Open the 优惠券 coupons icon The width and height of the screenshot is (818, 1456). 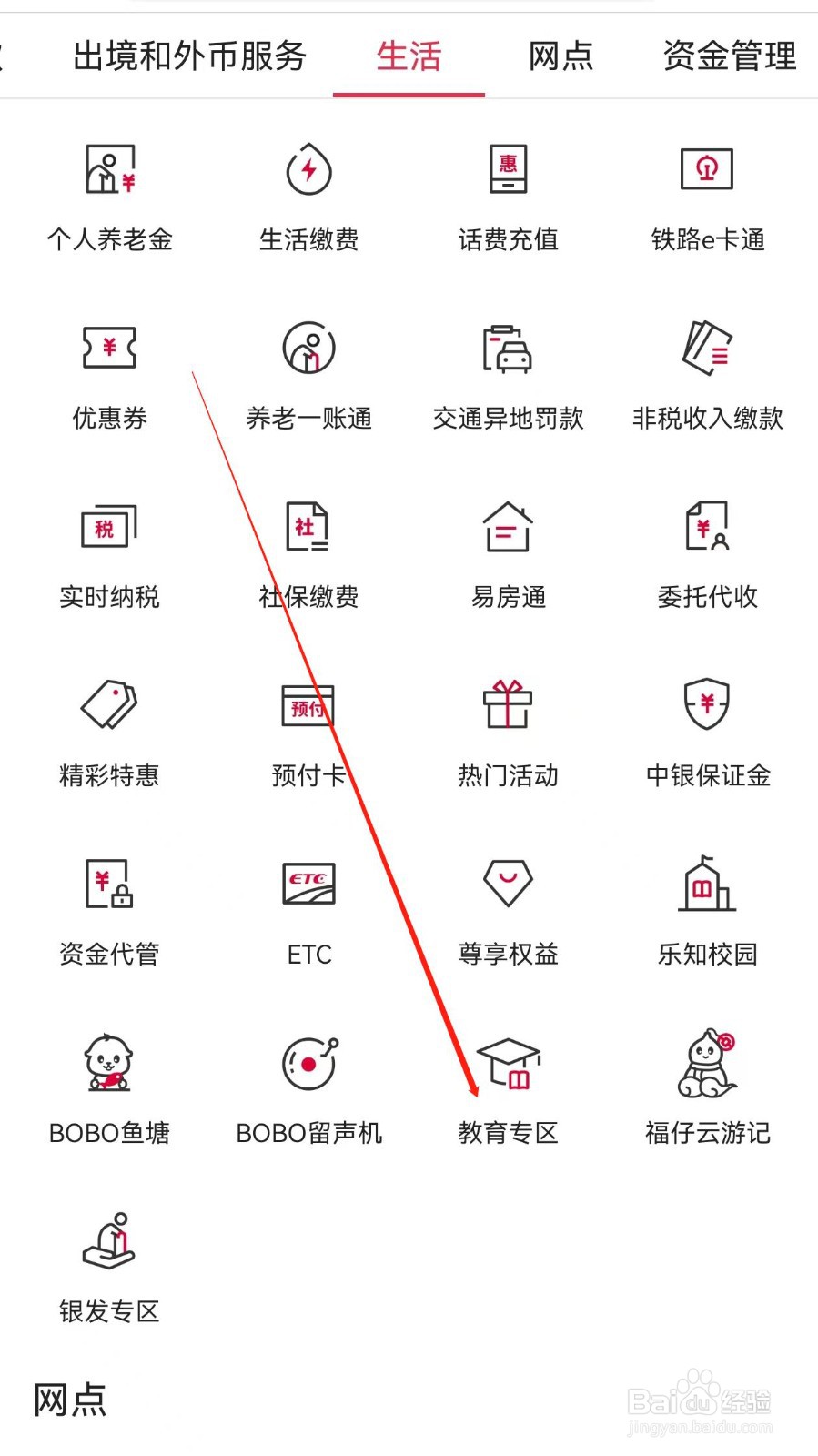109,373
